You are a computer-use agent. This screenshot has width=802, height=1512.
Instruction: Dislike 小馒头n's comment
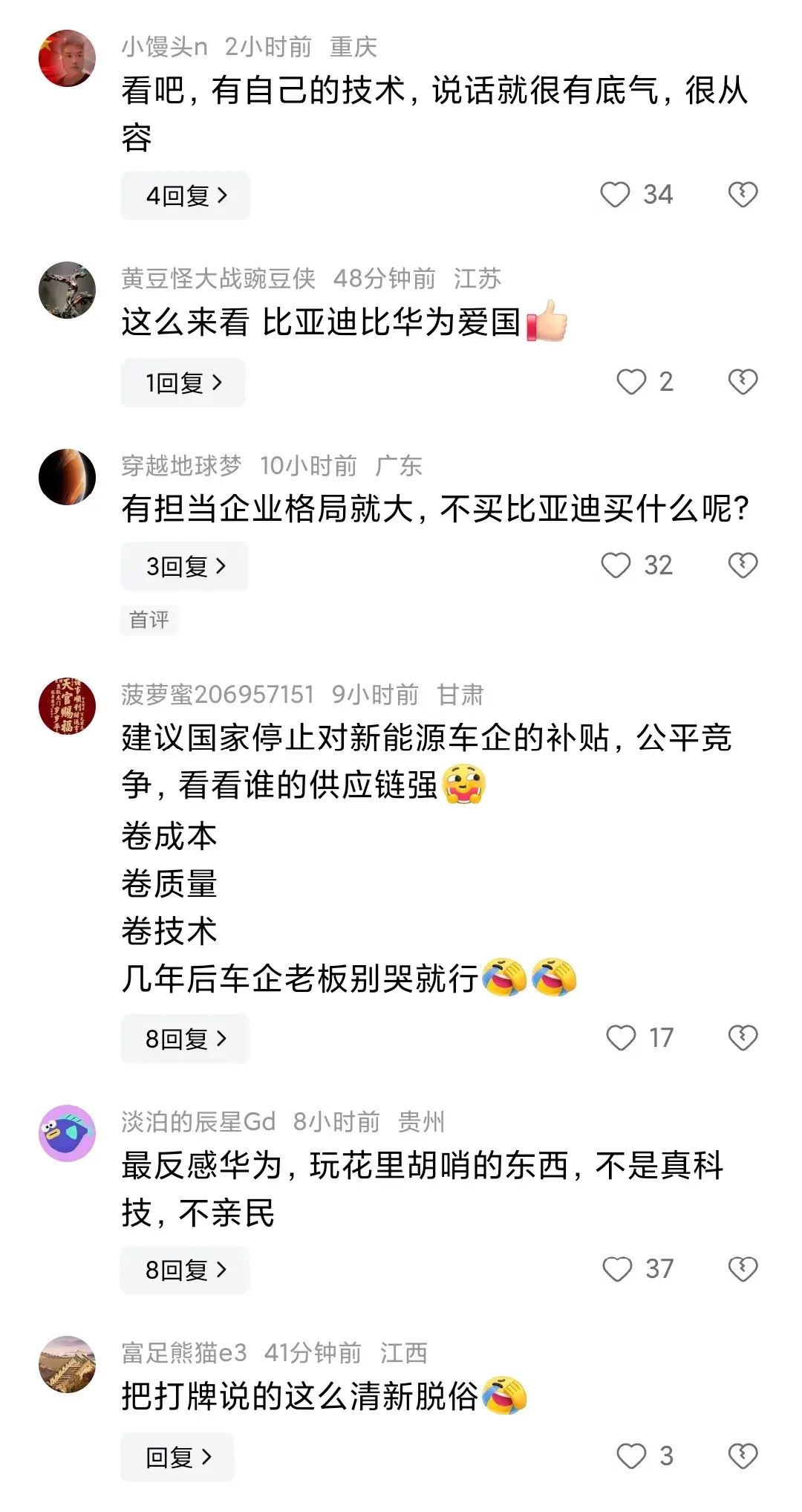click(x=743, y=195)
